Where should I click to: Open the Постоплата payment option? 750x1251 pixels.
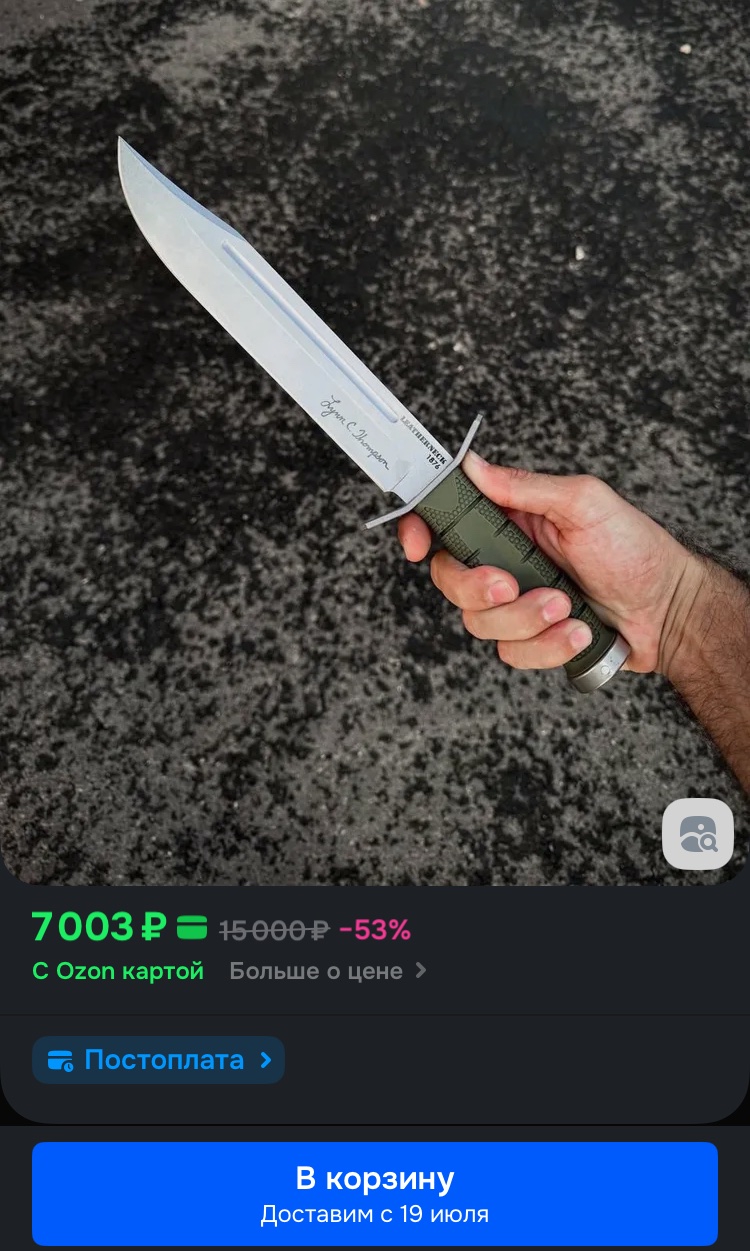click(x=159, y=1060)
